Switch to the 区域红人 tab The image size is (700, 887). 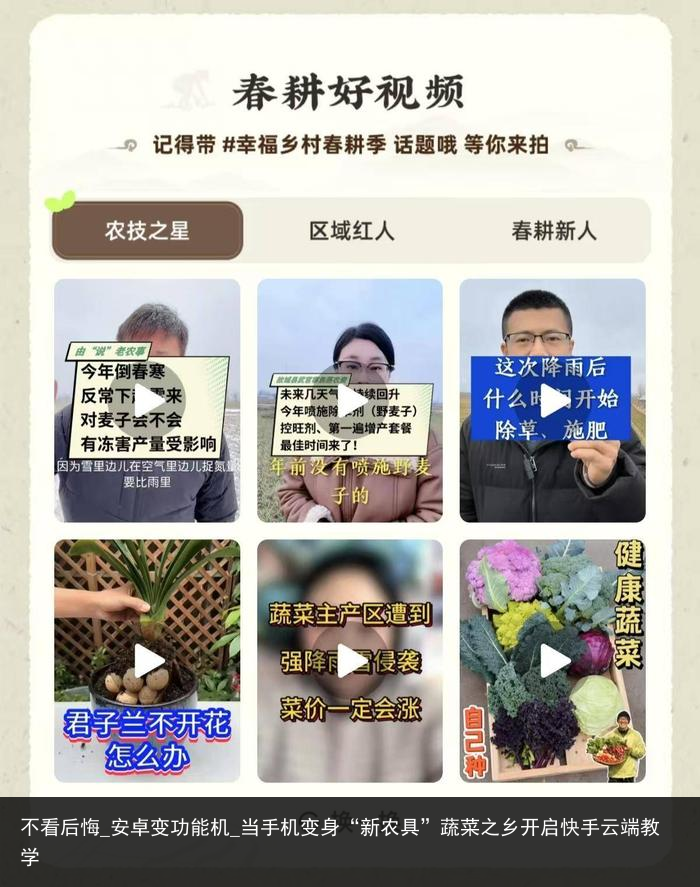(351, 231)
